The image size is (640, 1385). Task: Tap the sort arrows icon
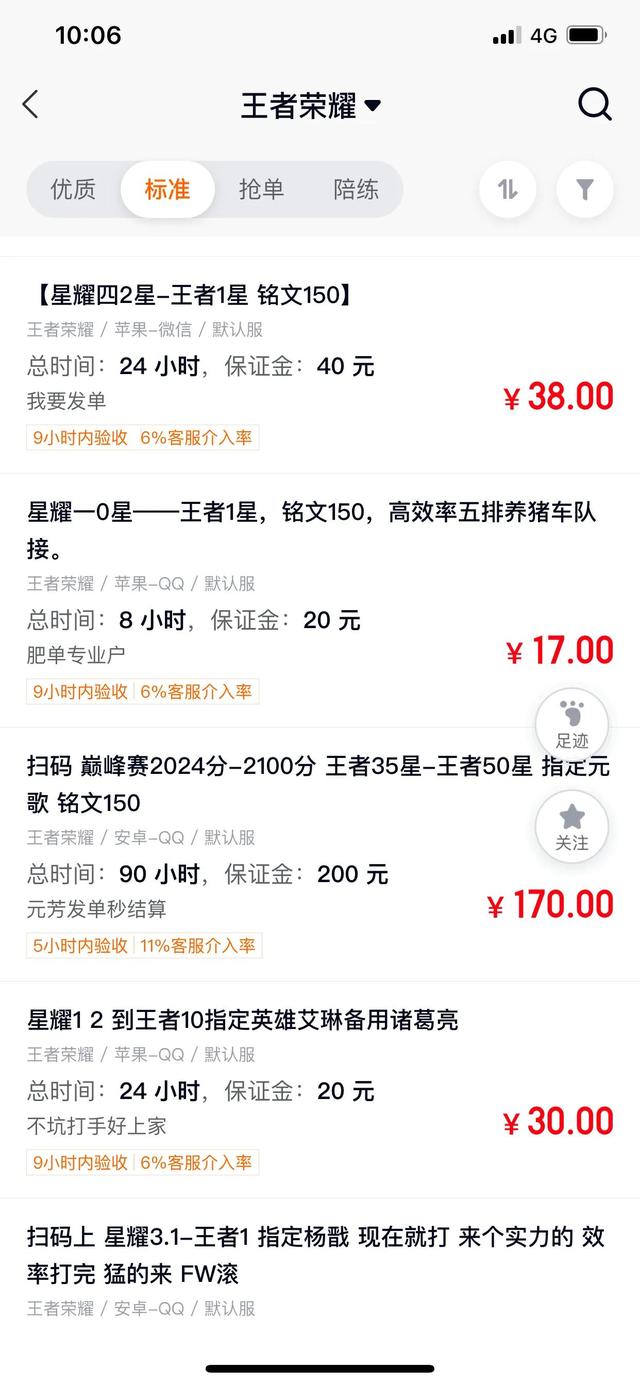coord(508,189)
